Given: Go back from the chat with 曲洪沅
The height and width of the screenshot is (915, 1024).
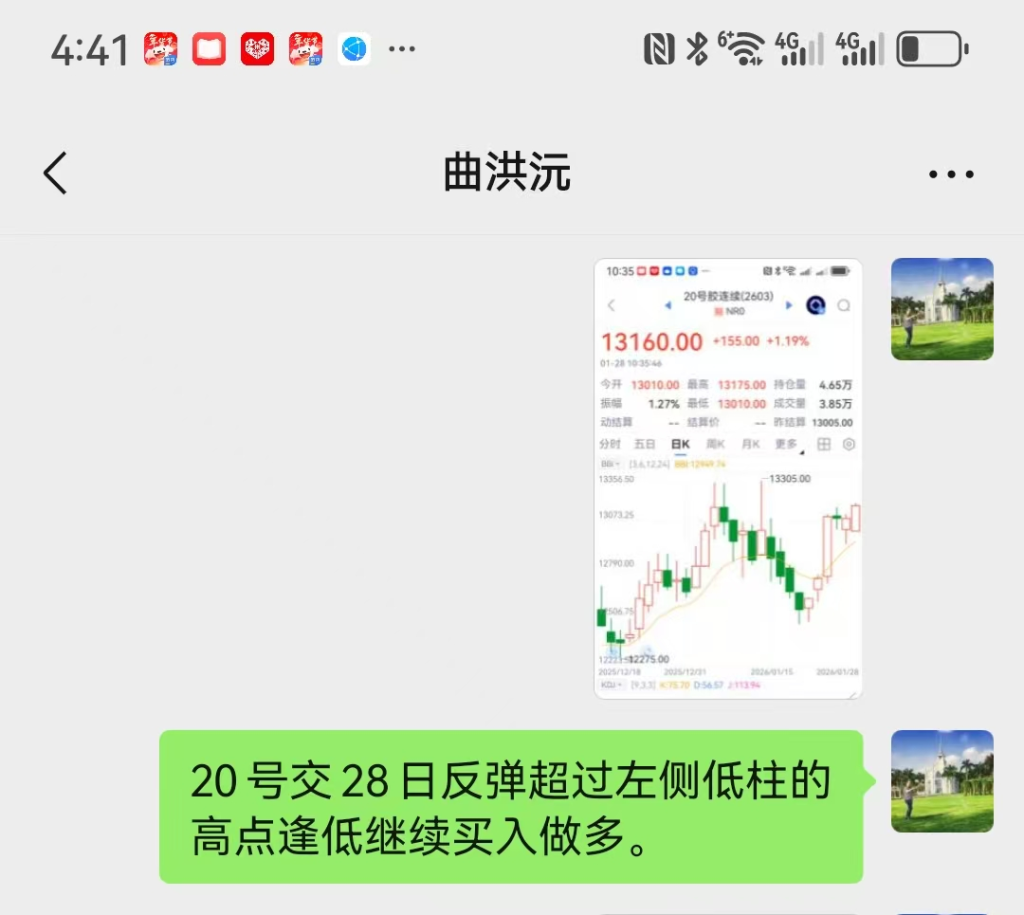Looking at the screenshot, I should click(56, 174).
